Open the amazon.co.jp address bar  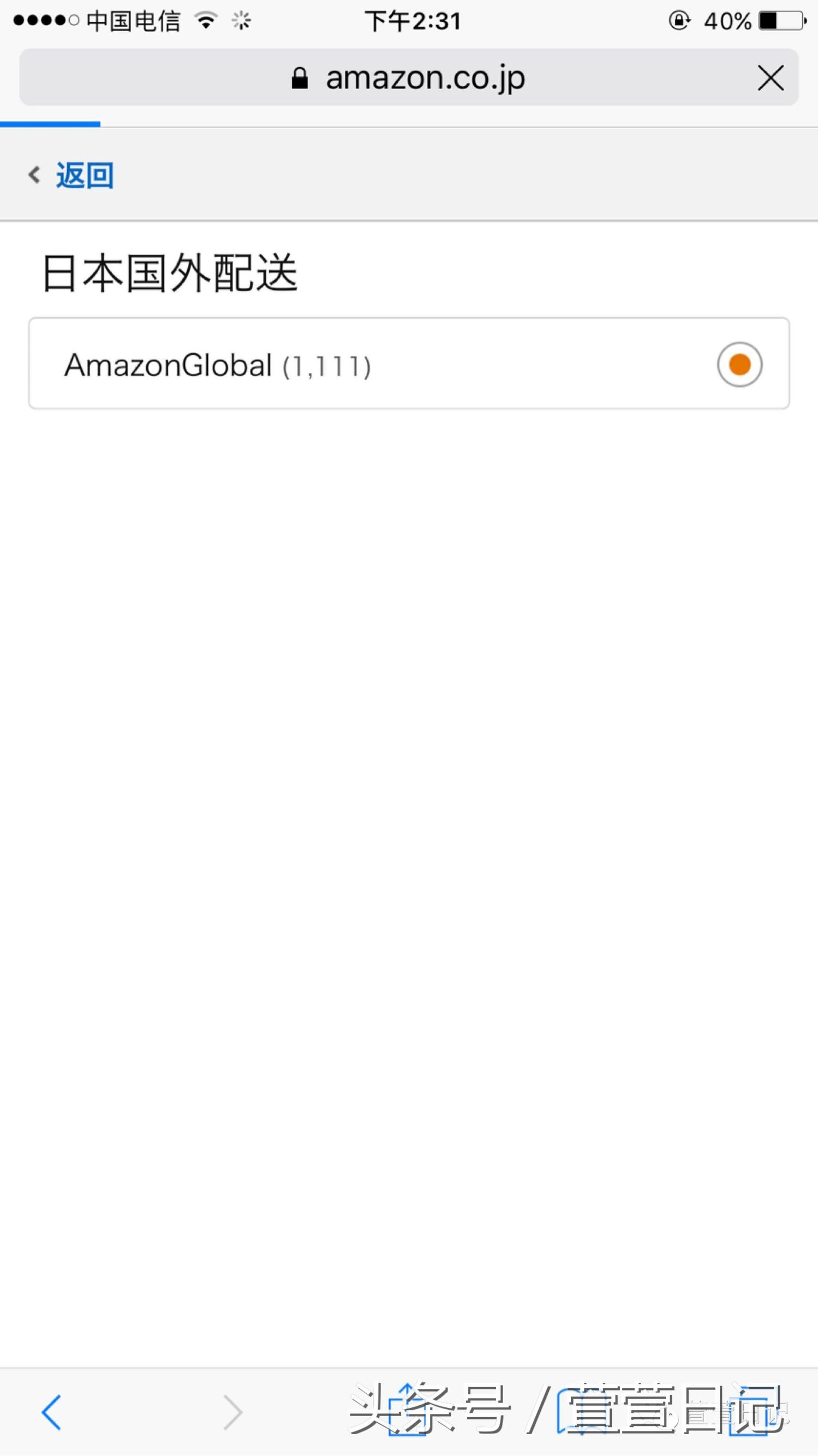pos(409,78)
